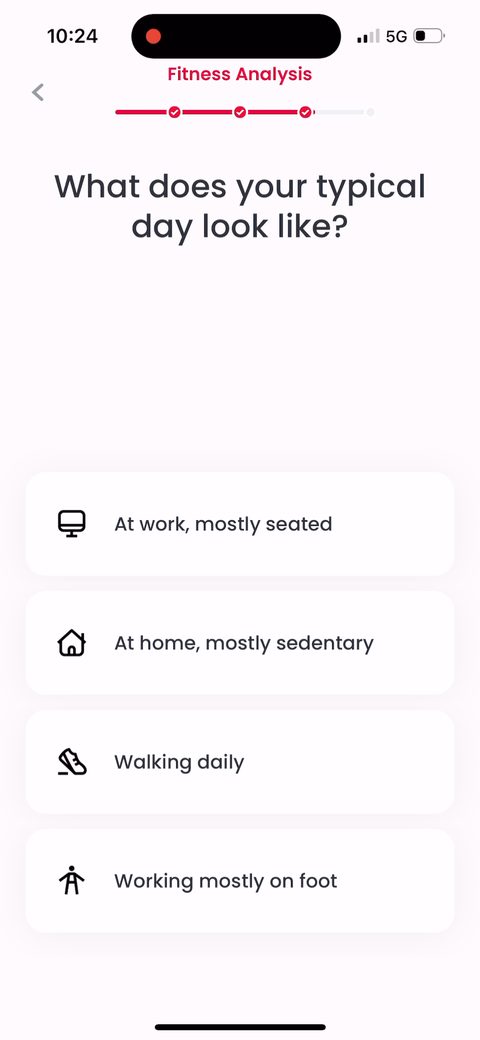Screen dimensions: 480x1040
Task: Tap "Working mostly on foot"
Action: 240,881
